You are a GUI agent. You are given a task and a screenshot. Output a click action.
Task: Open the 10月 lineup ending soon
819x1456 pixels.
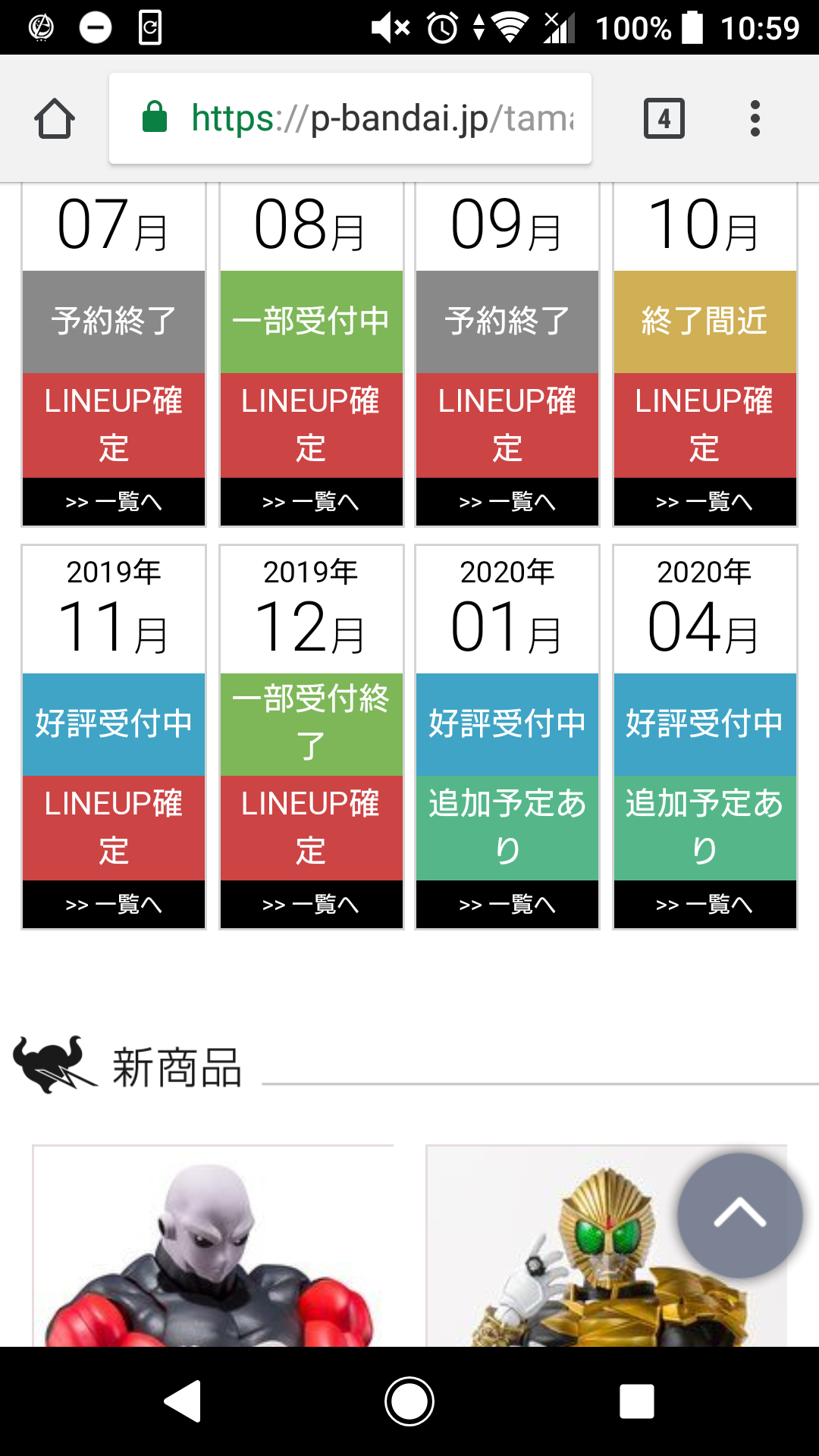[704, 501]
